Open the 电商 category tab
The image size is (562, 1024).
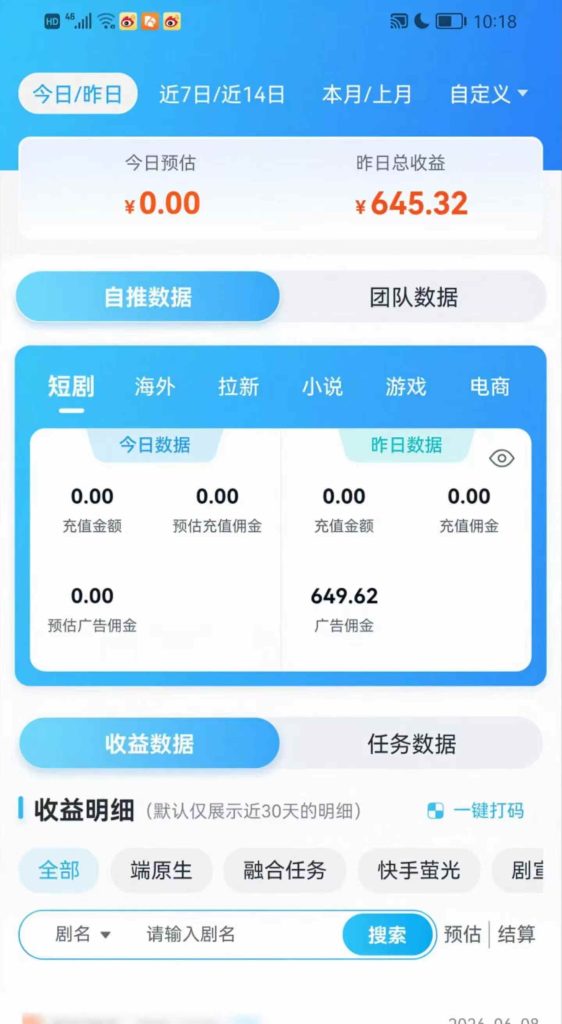490,387
